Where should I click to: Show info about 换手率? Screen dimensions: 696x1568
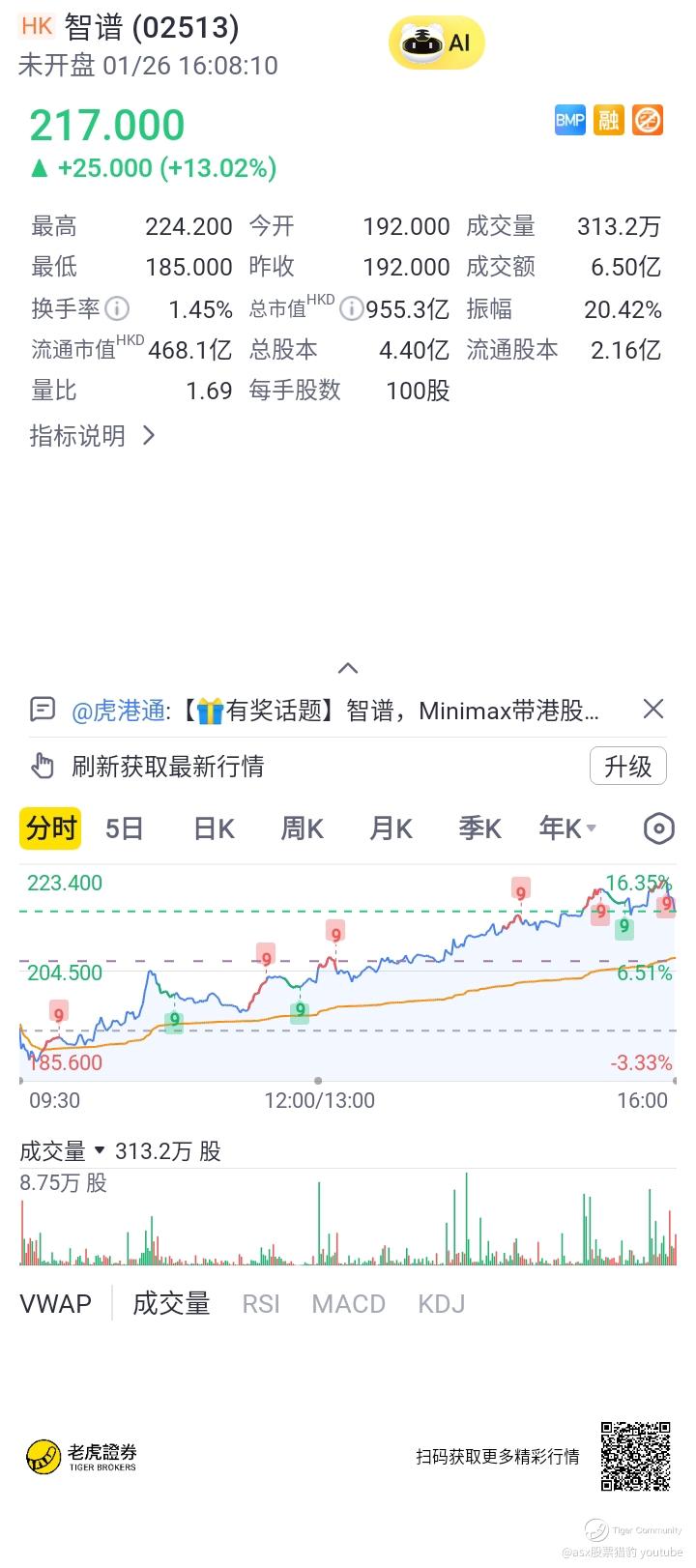point(117,308)
